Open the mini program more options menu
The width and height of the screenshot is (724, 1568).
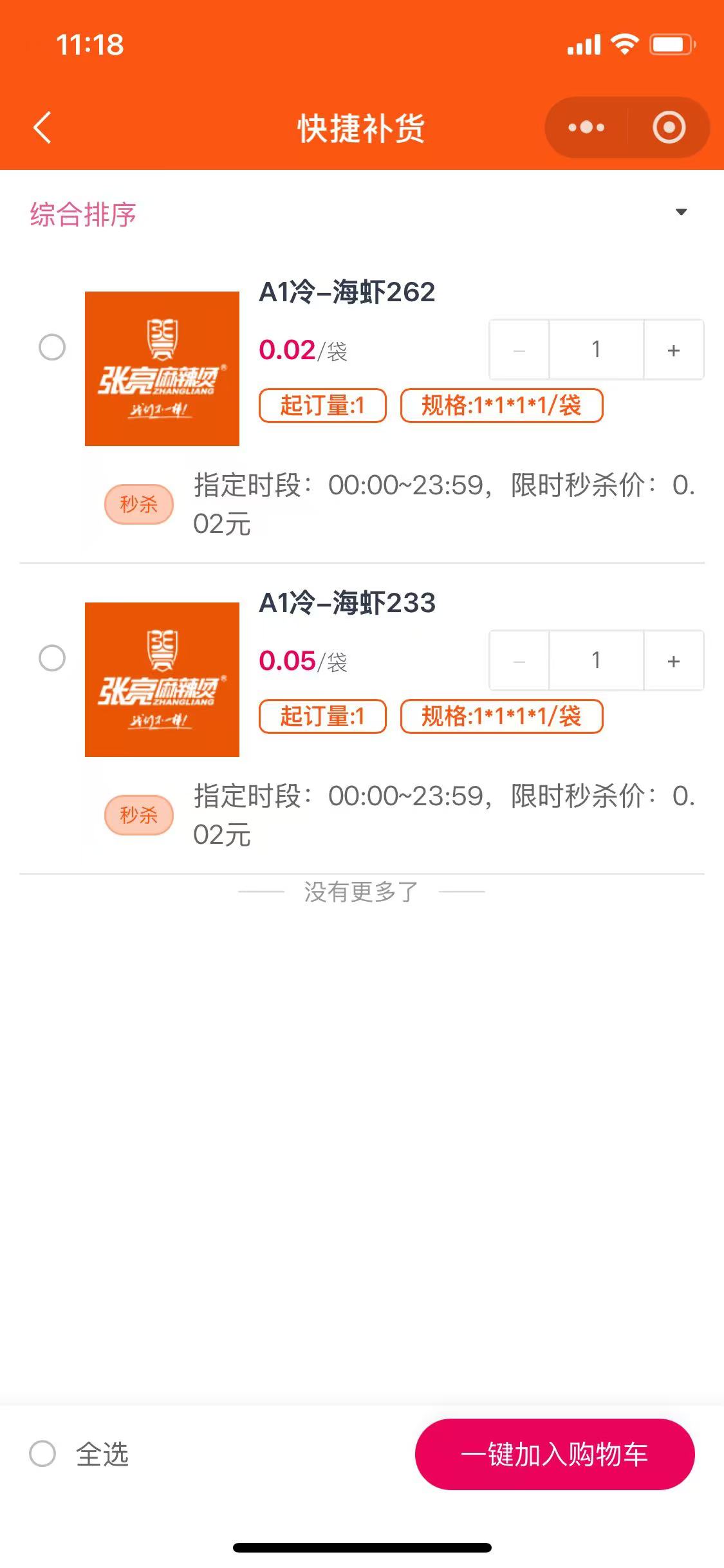[586, 127]
